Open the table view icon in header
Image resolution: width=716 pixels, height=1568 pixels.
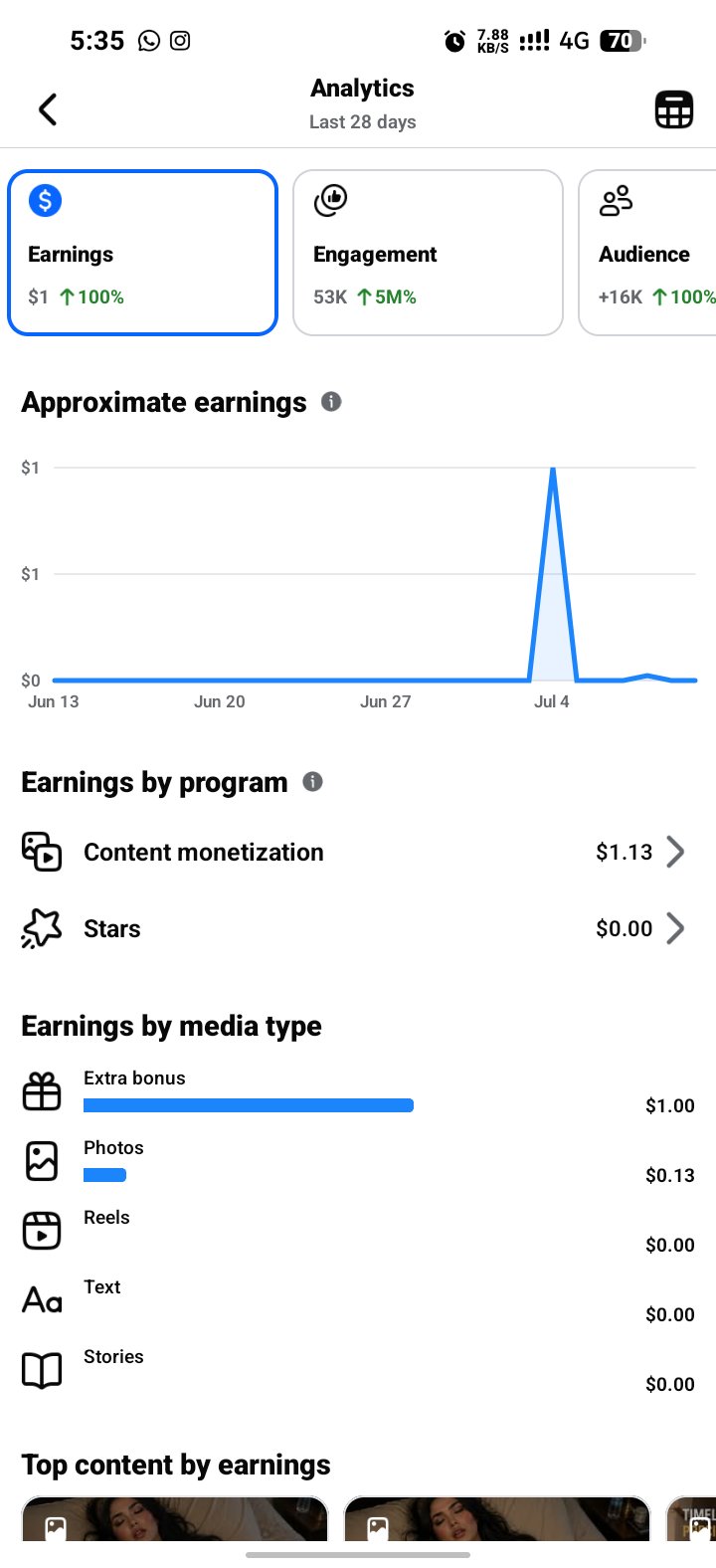click(x=673, y=109)
